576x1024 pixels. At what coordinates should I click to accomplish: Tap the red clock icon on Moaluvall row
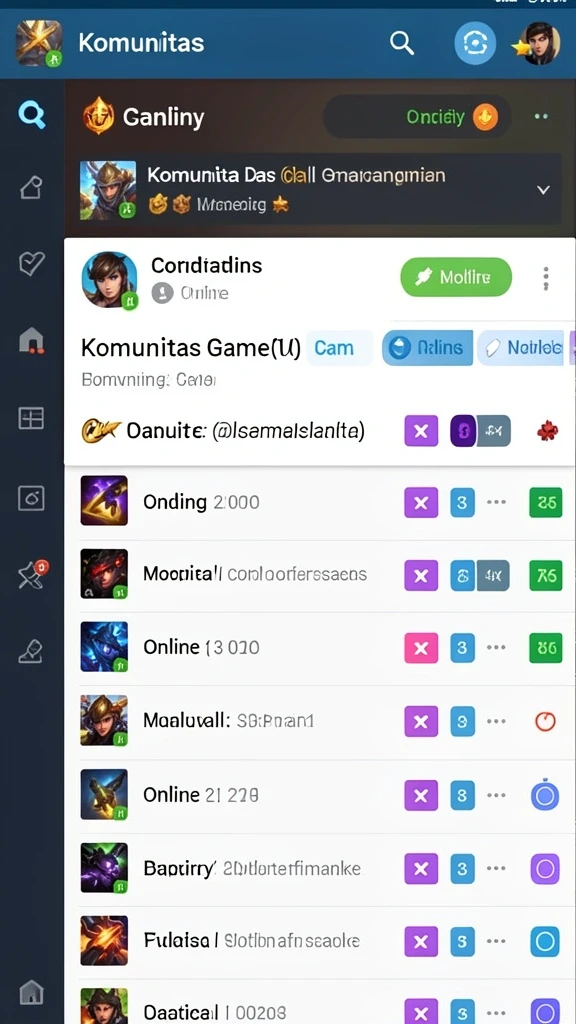click(x=545, y=721)
